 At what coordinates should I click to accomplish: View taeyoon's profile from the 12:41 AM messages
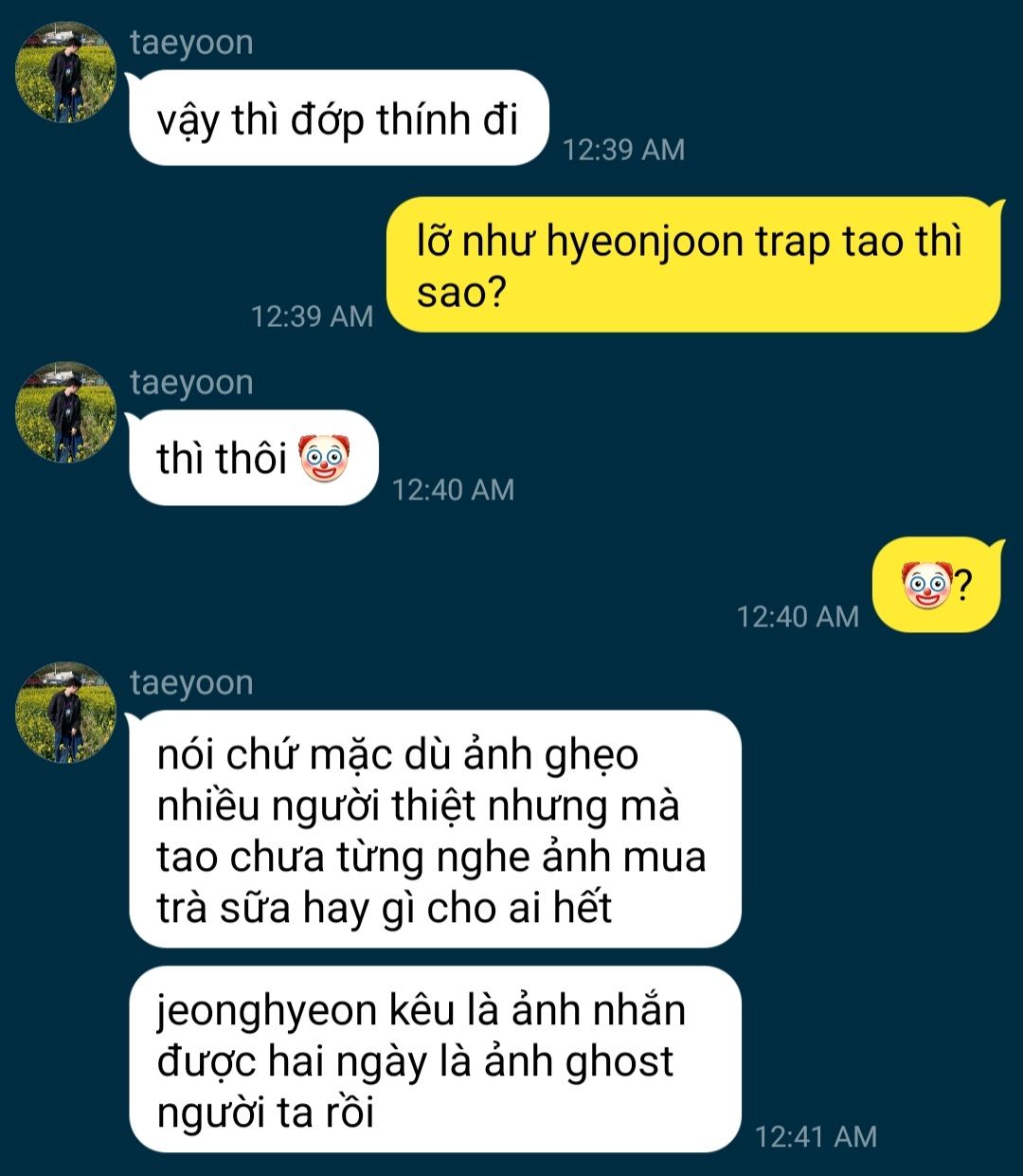click(x=65, y=713)
